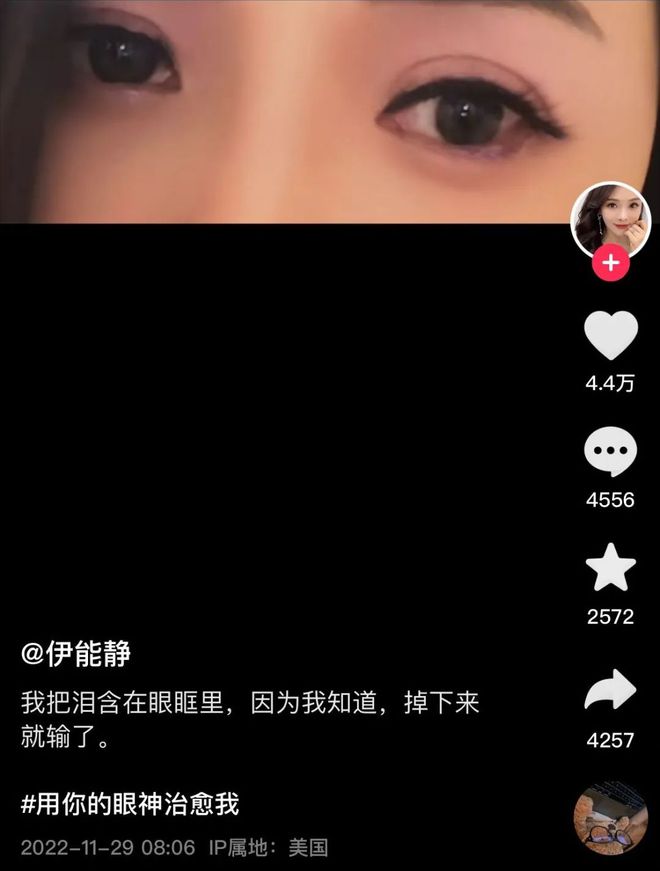Share this video using the arrow
The image size is (660, 871).
(610, 691)
